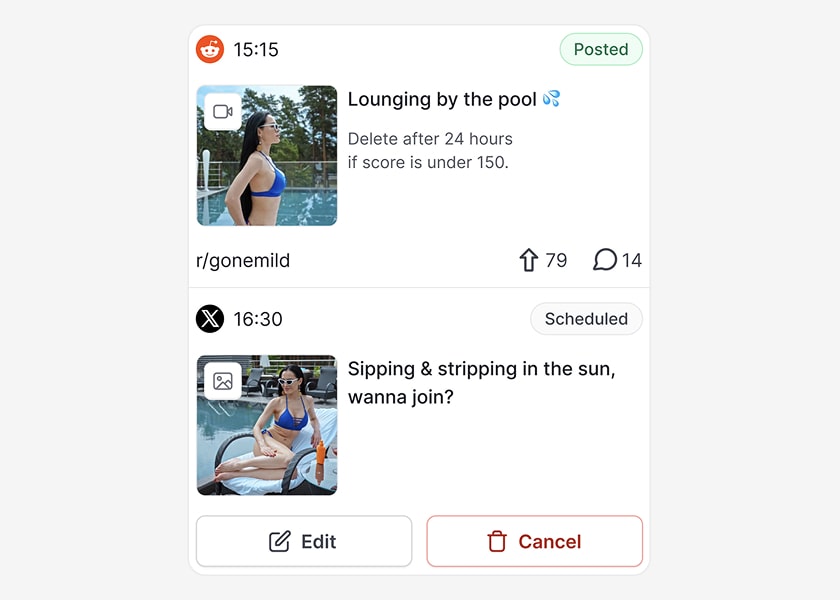Cancel the scheduled X post
The width and height of the screenshot is (840, 600).
[534, 542]
